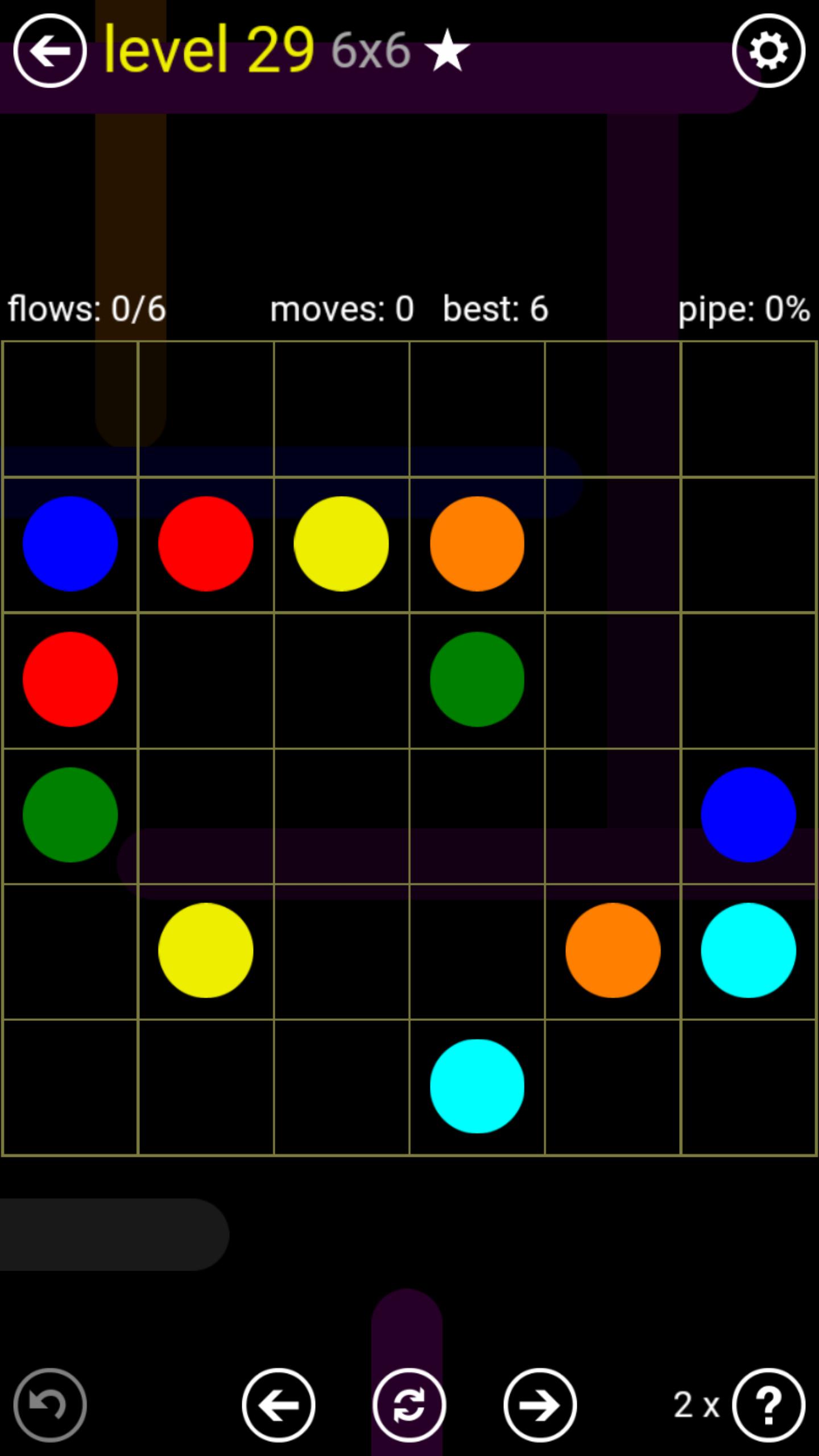Open the settings gear
Screen dimensions: 819x1456
pyautogui.click(x=768, y=51)
